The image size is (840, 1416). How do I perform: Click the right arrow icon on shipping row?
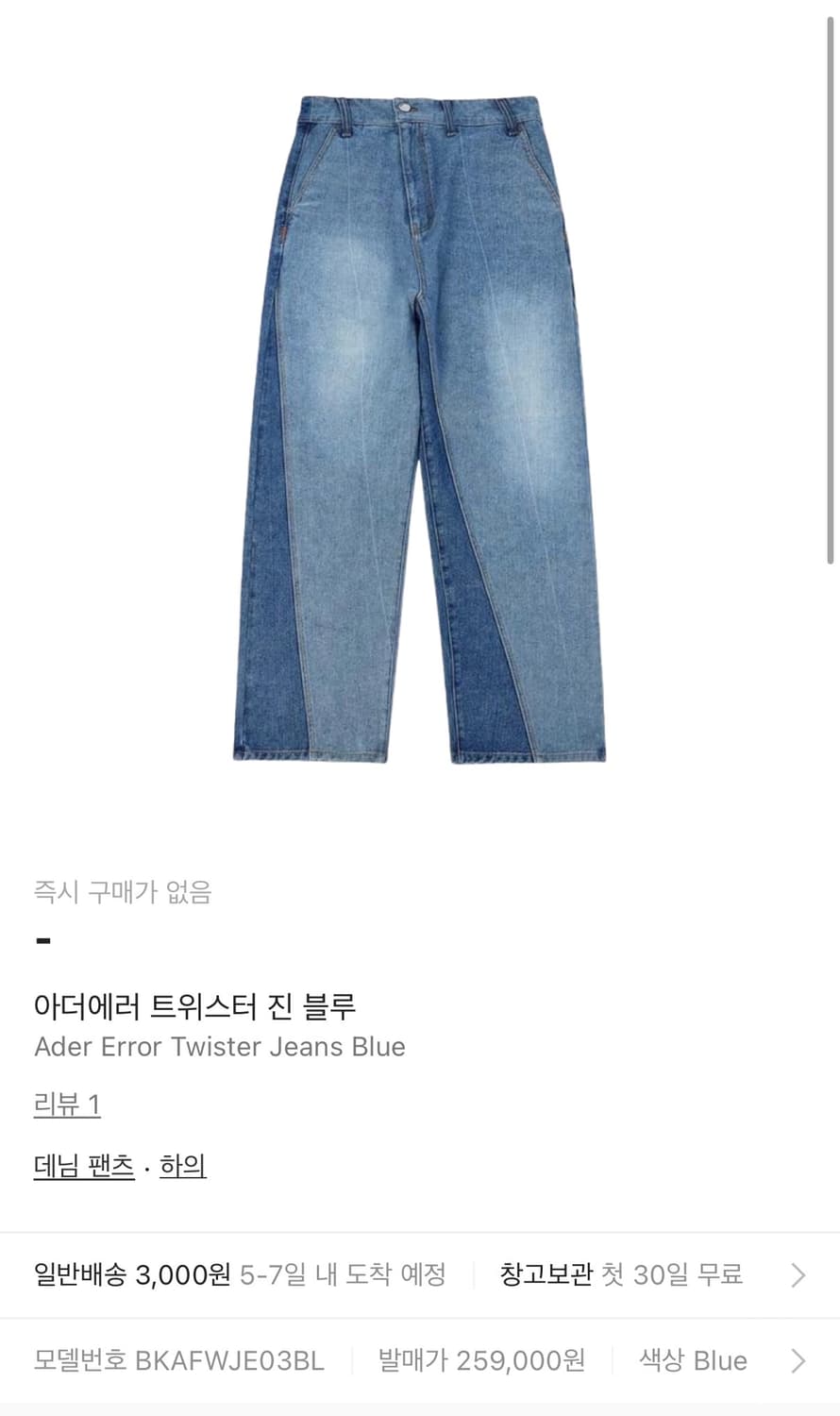[798, 1273]
